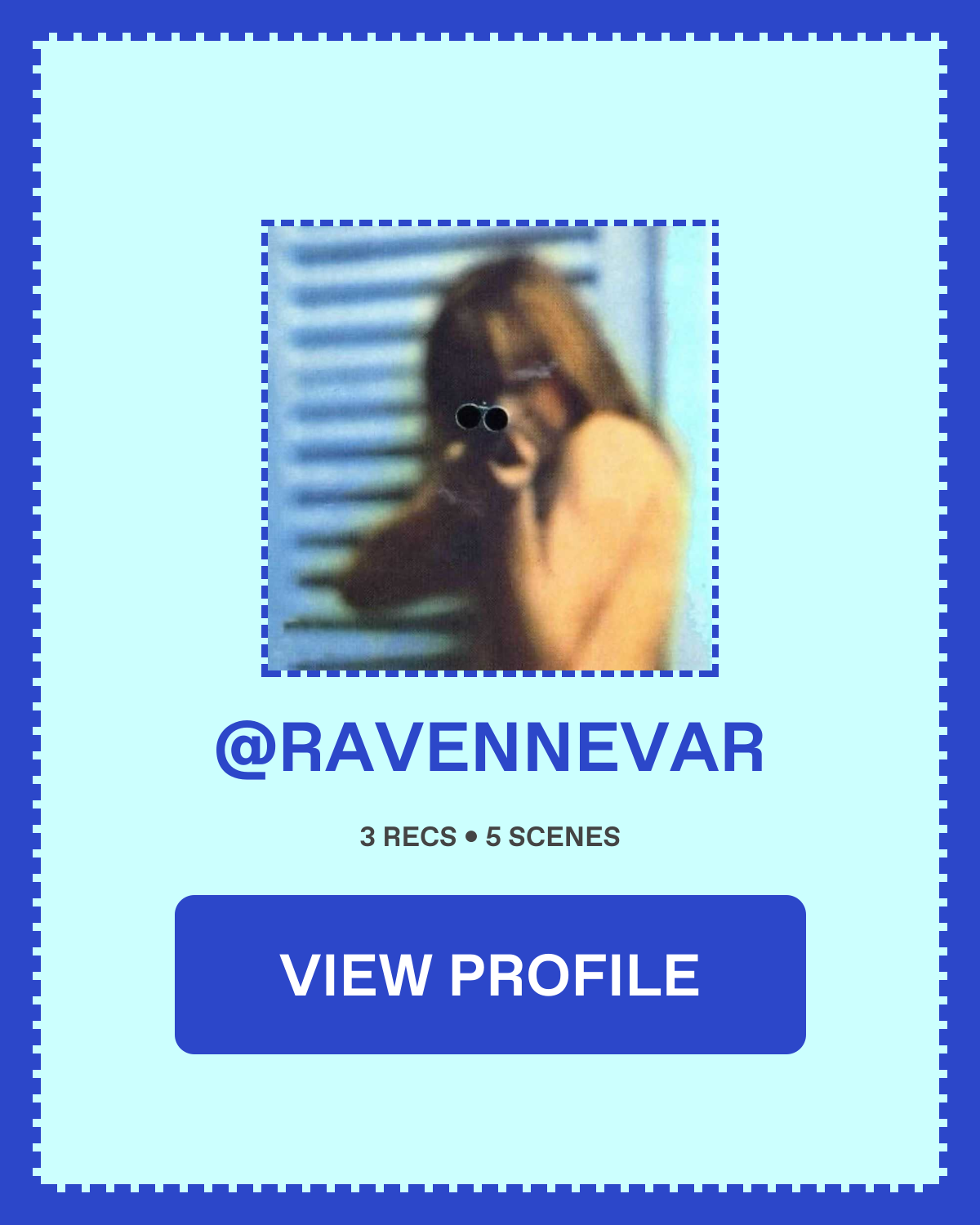Open @RAVENNEVAR's profile picture

pos(490,448)
